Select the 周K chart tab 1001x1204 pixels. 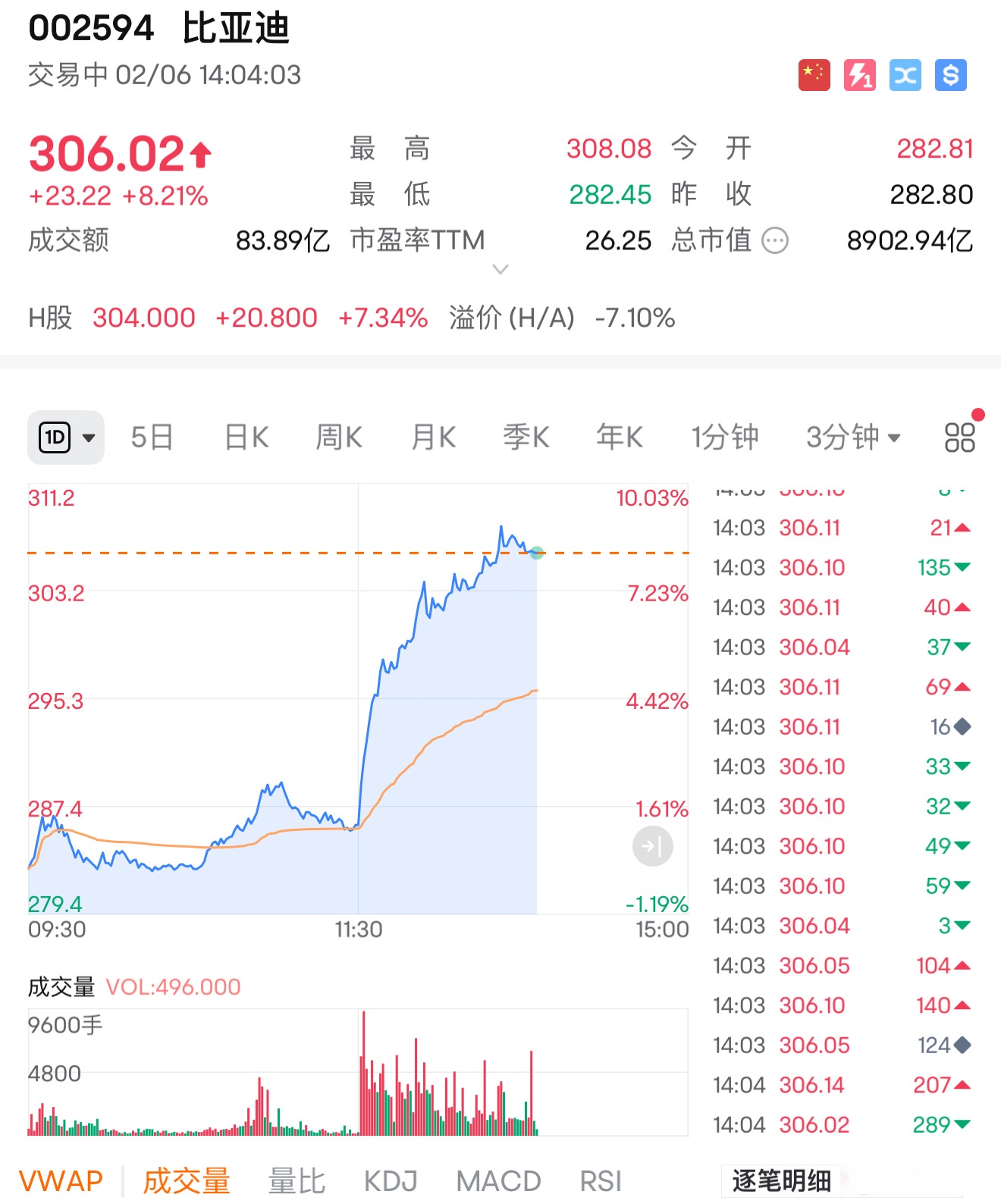point(339,437)
